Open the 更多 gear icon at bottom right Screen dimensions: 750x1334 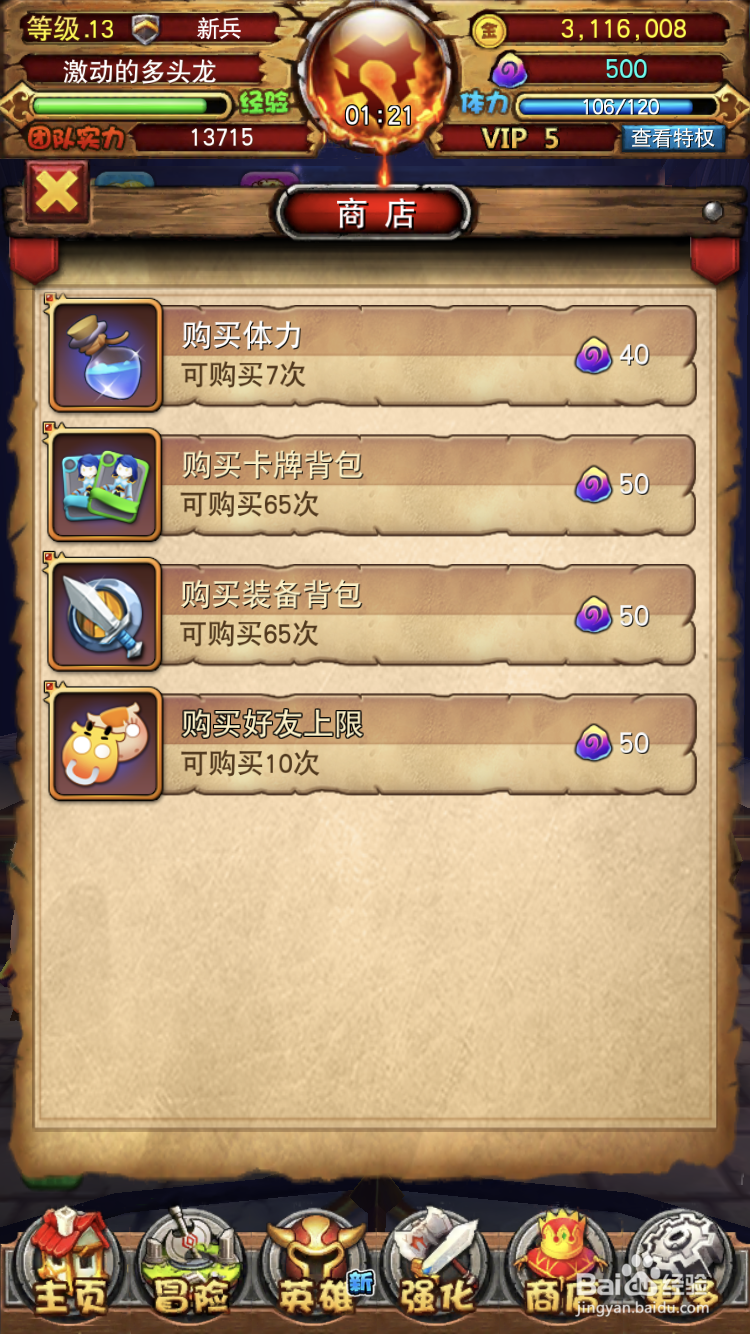[x=678, y=1265]
